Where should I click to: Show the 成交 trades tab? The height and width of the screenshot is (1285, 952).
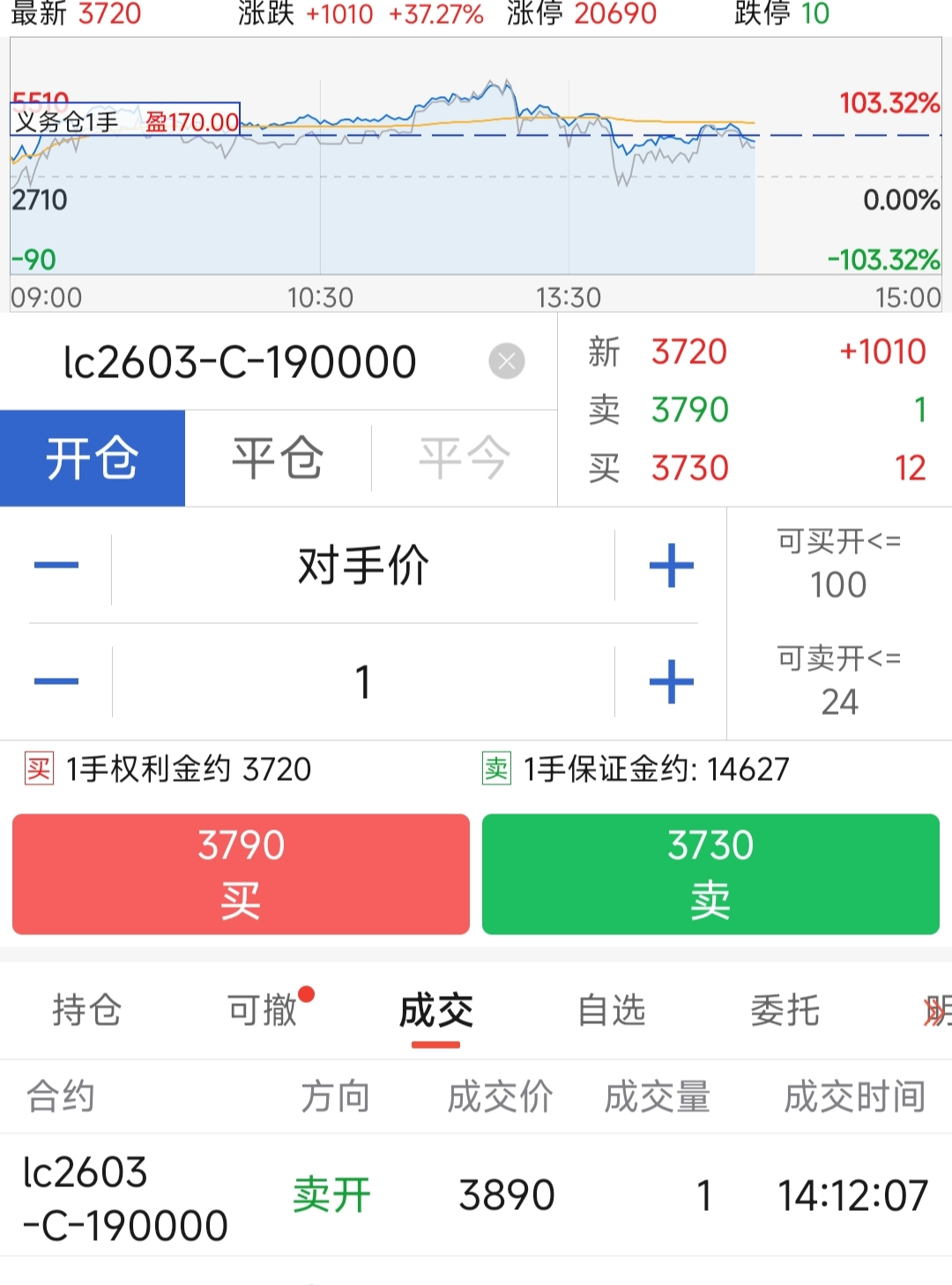(x=436, y=1010)
